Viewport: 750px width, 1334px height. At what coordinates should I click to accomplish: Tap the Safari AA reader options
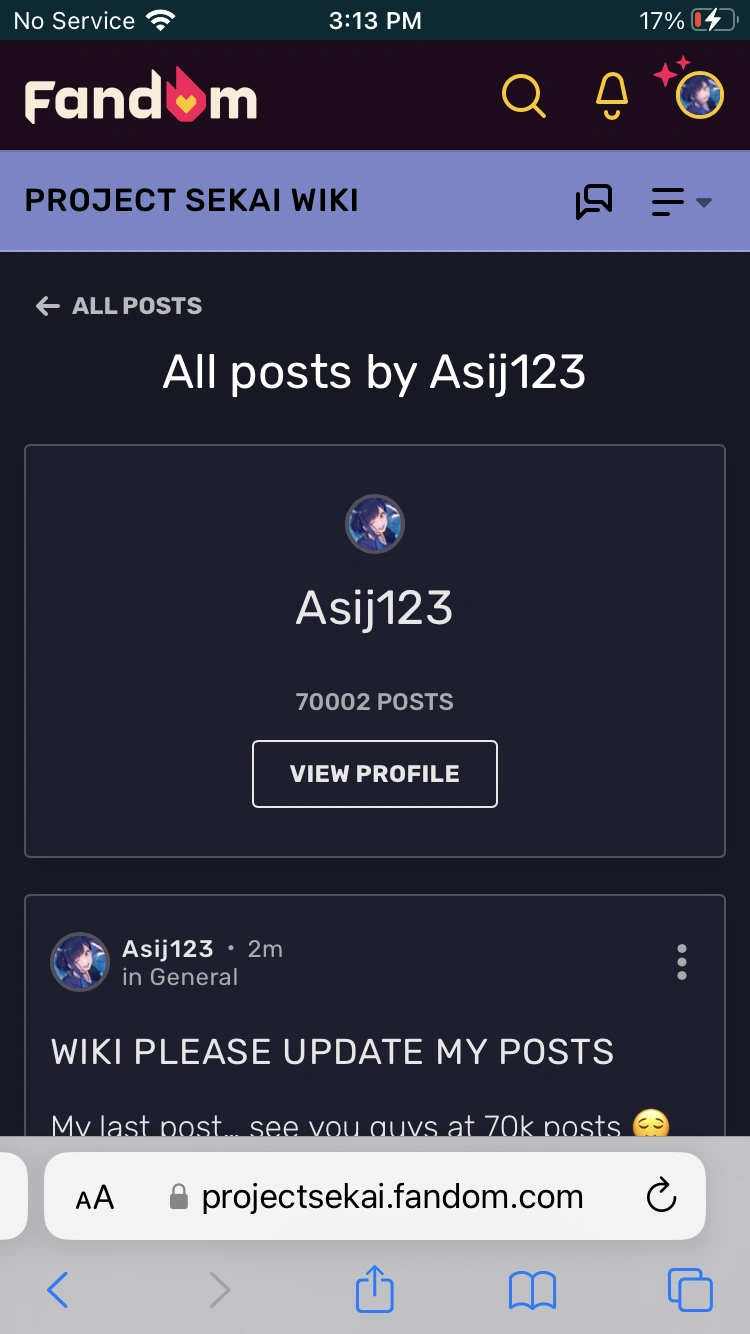(x=95, y=1197)
